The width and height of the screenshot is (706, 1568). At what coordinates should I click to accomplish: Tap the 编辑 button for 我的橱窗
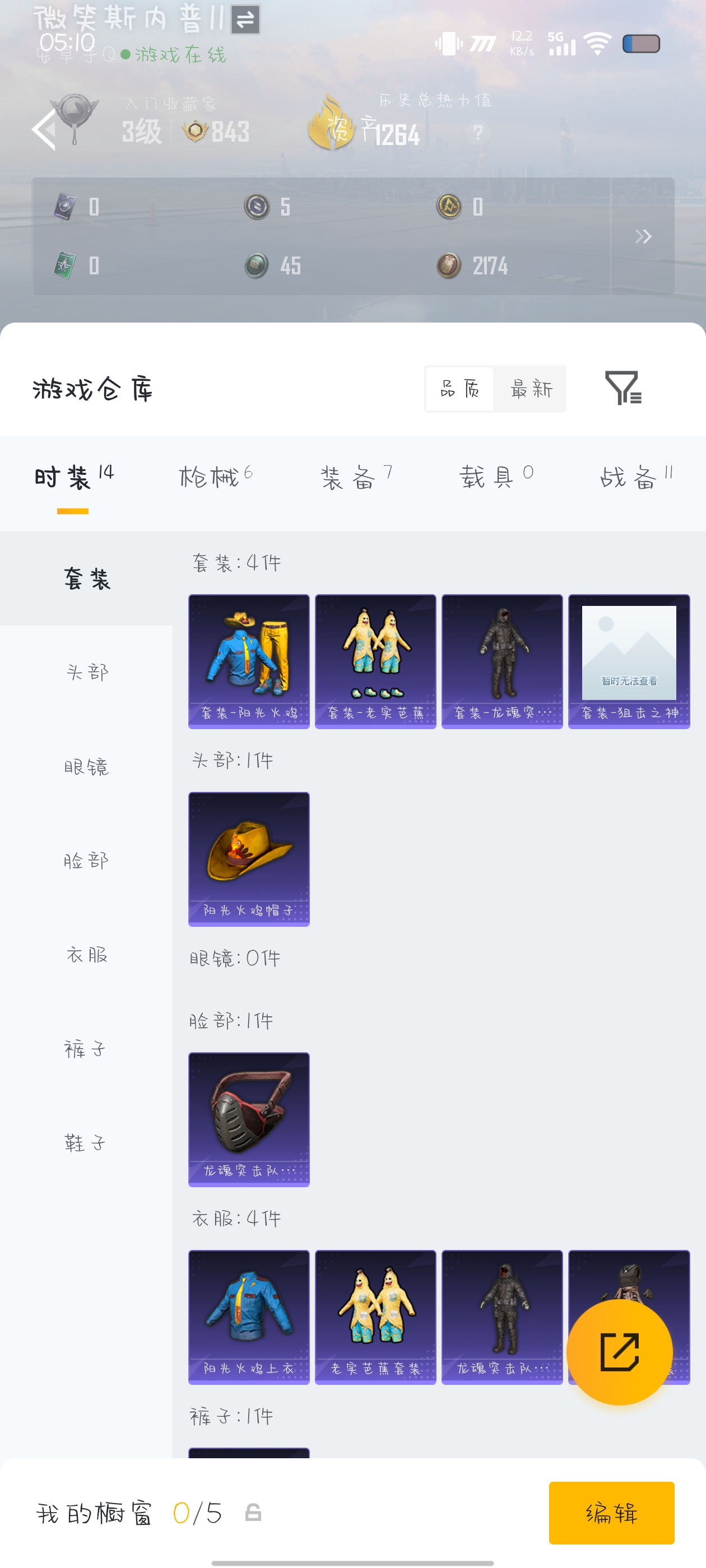click(611, 1513)
